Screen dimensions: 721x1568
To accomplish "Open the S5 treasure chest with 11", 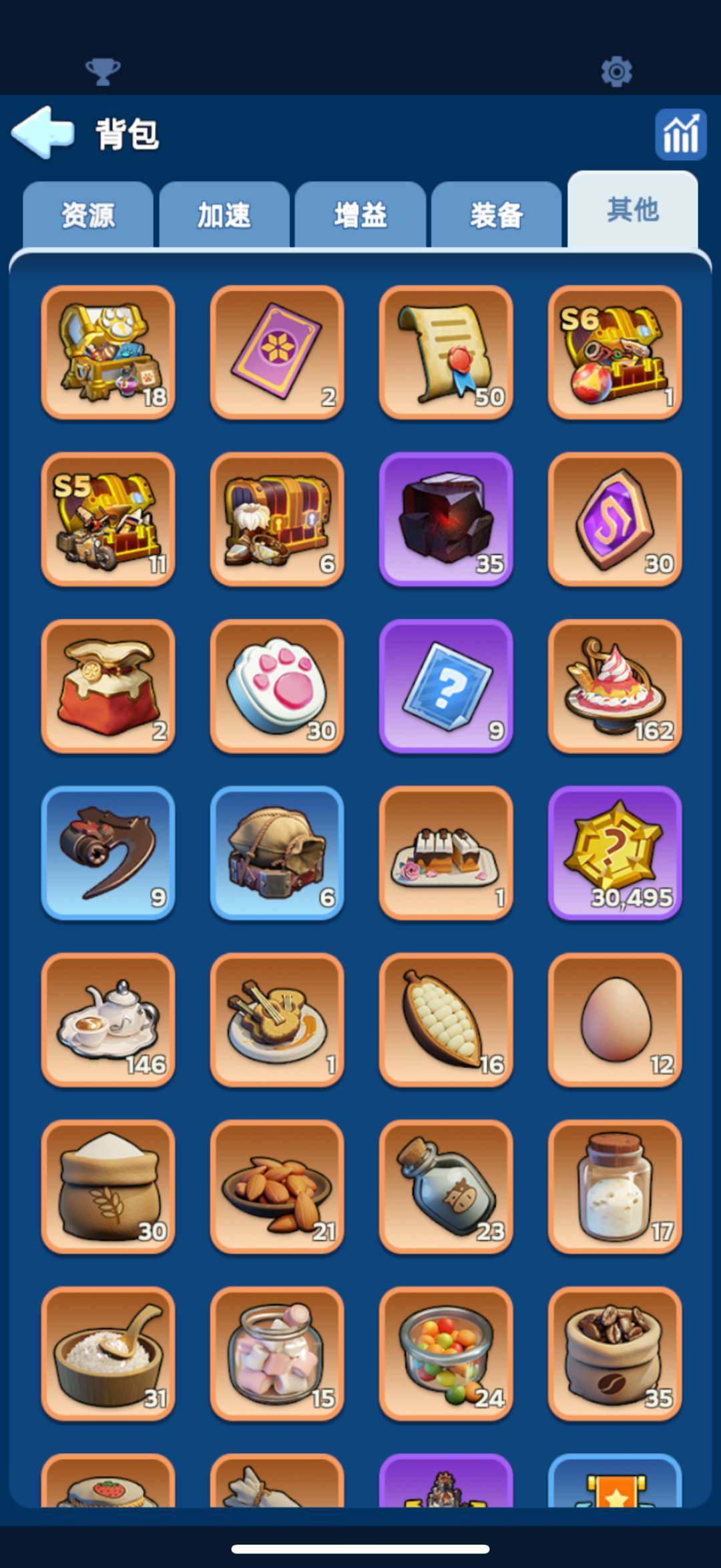I will tap(108, 520).
